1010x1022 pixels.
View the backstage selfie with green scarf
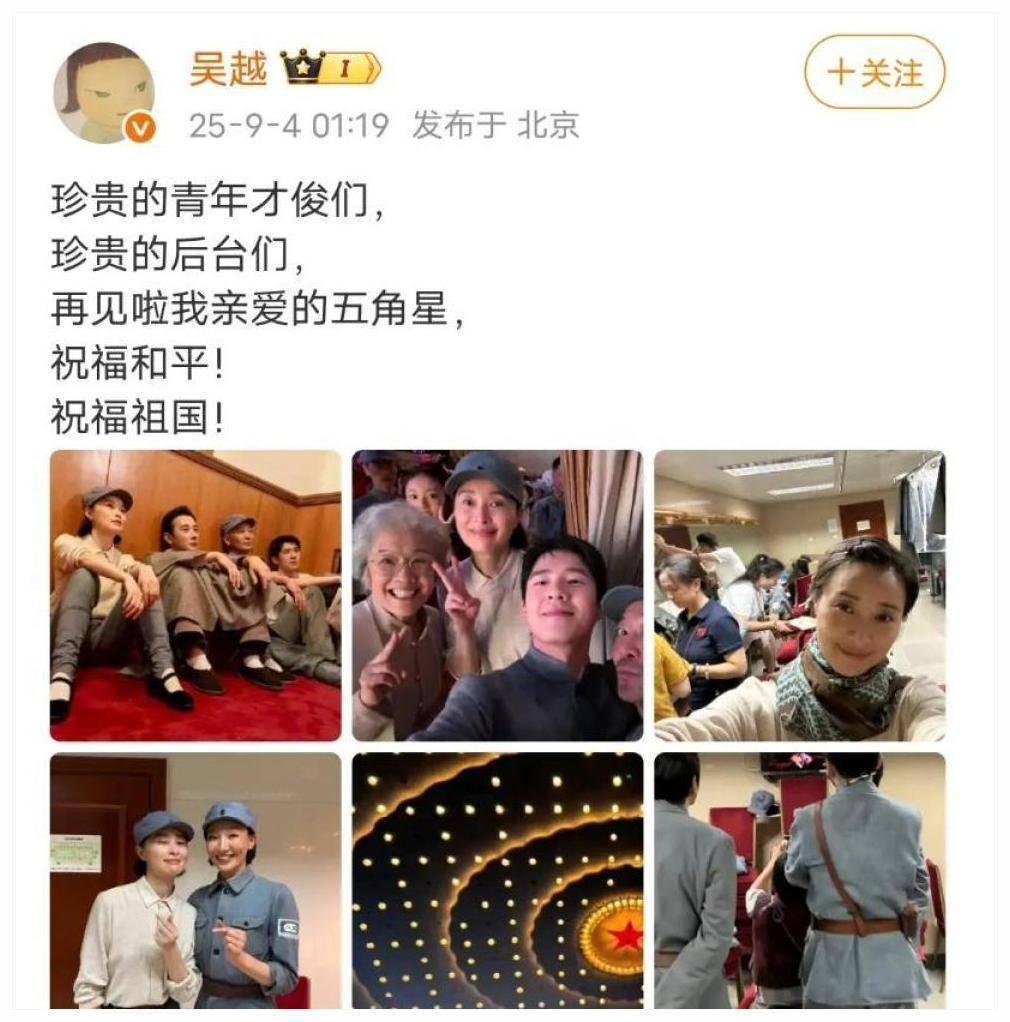(x=799, y=595)
